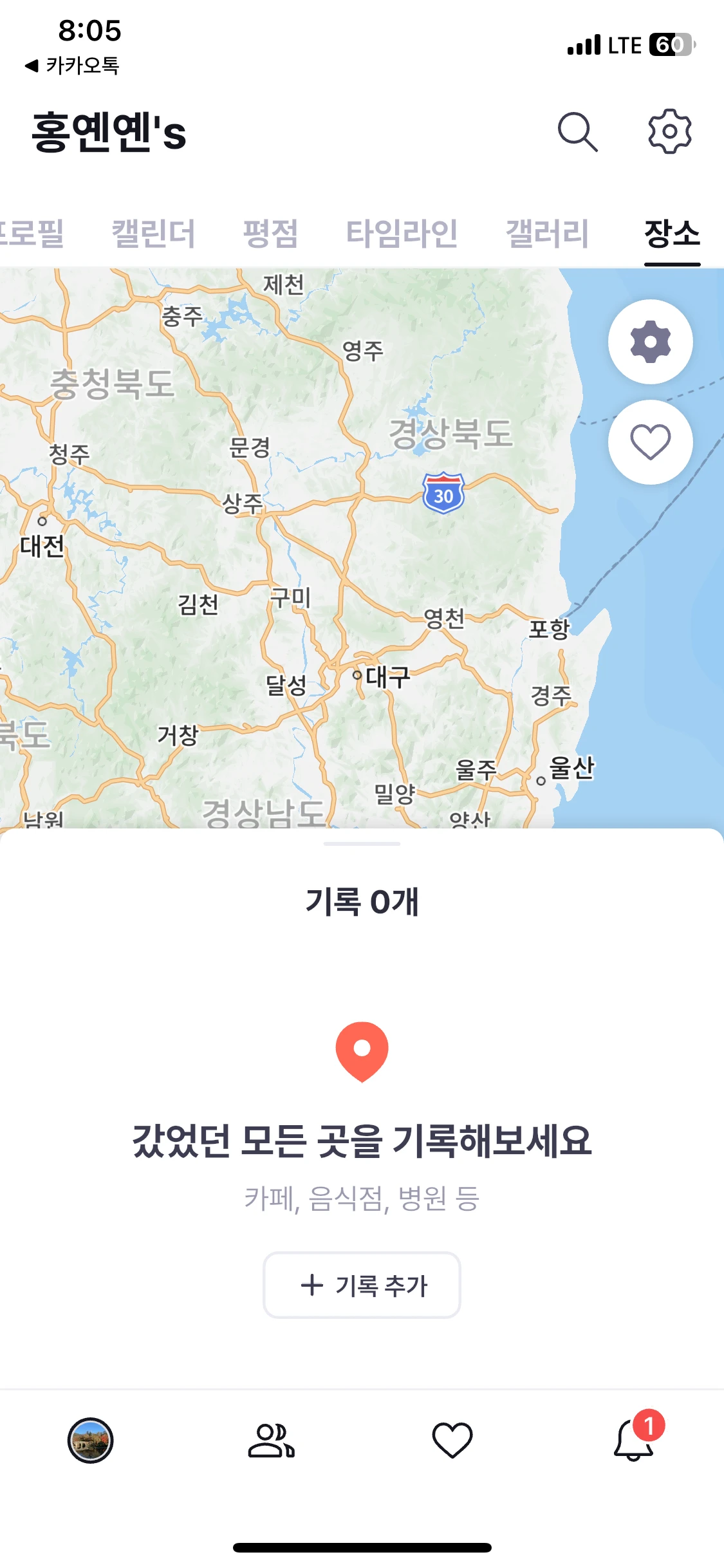
Task: Tap the heart button on map
Action: click(x=650, y=442)
